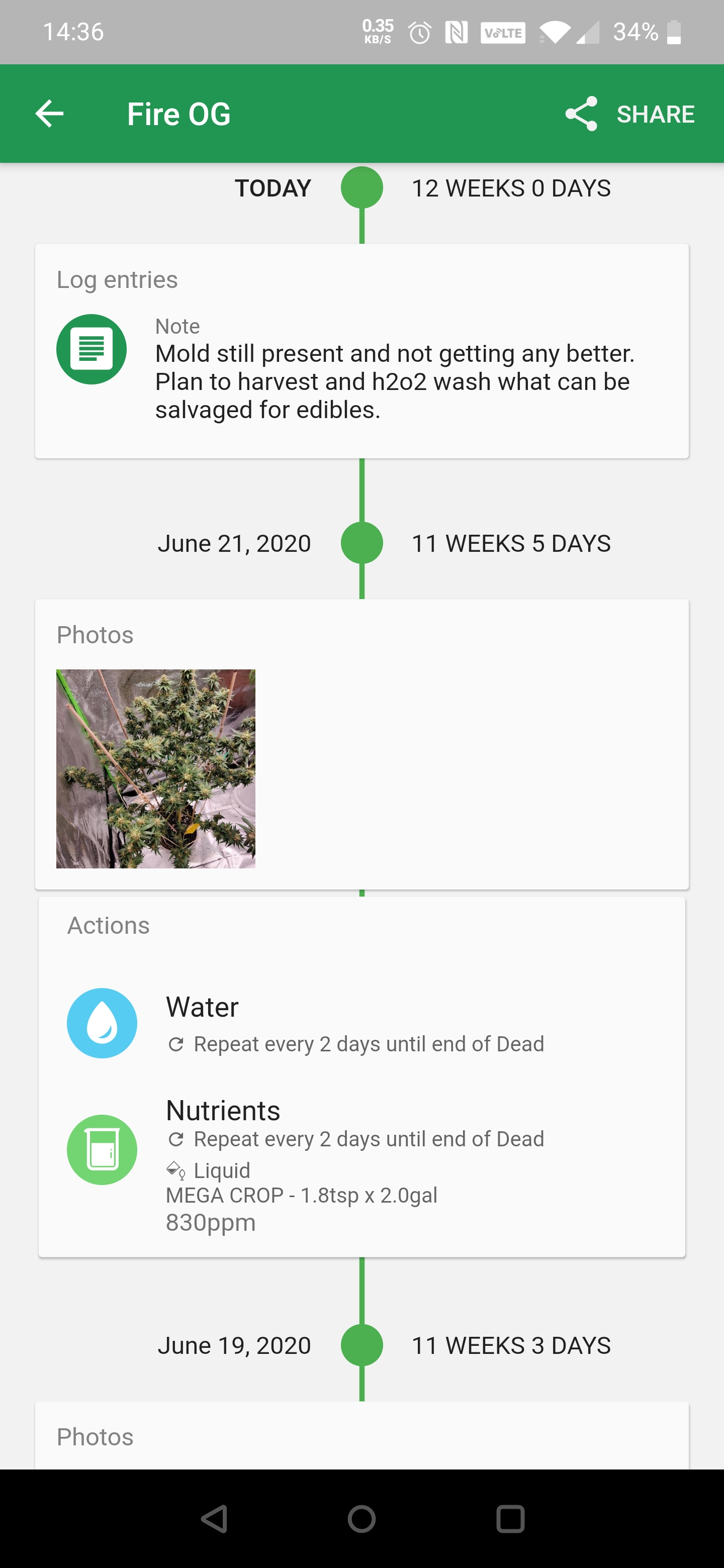Tap the system home button

coord(361,1519)
